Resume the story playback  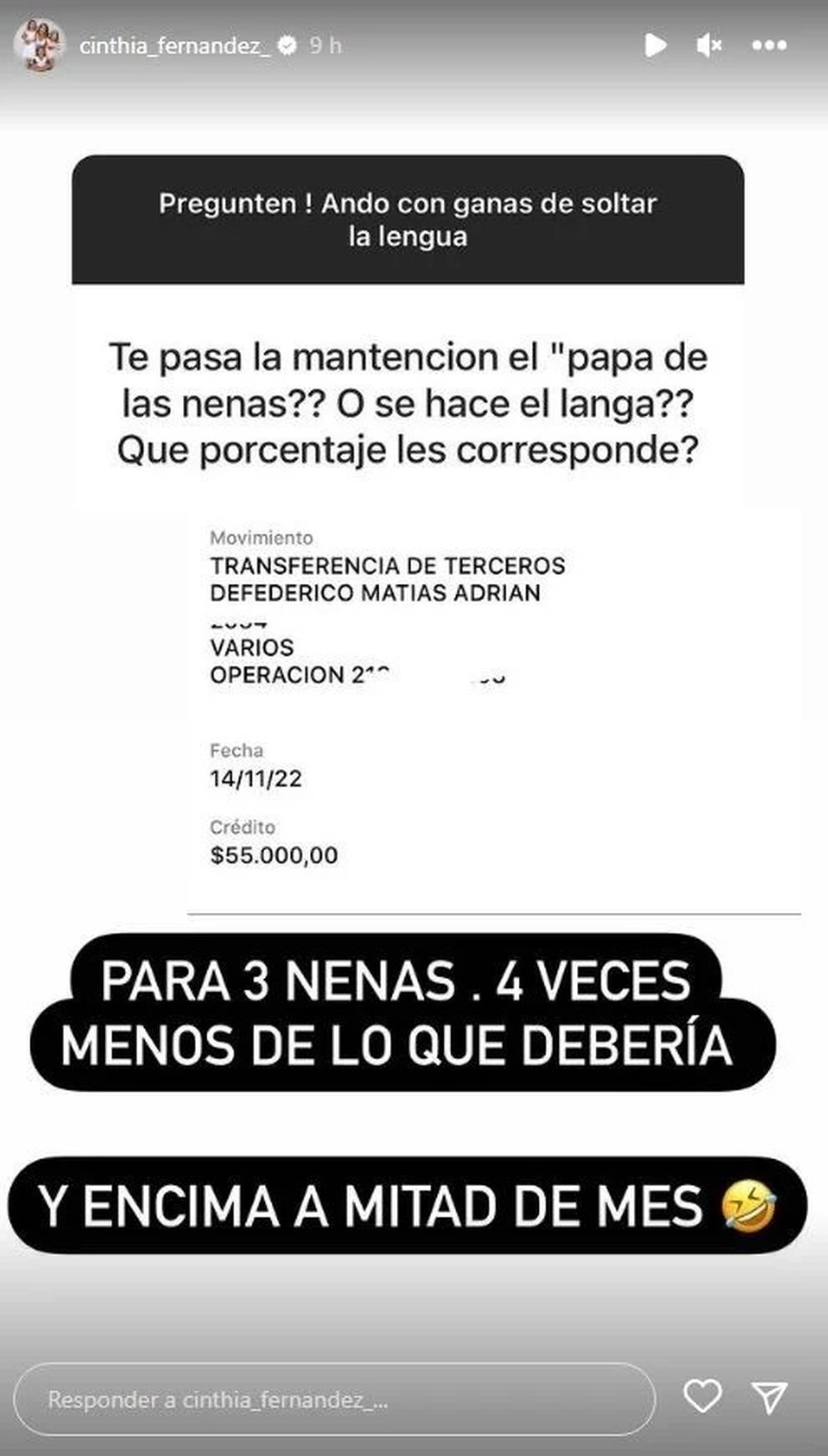tap(654, 46)
